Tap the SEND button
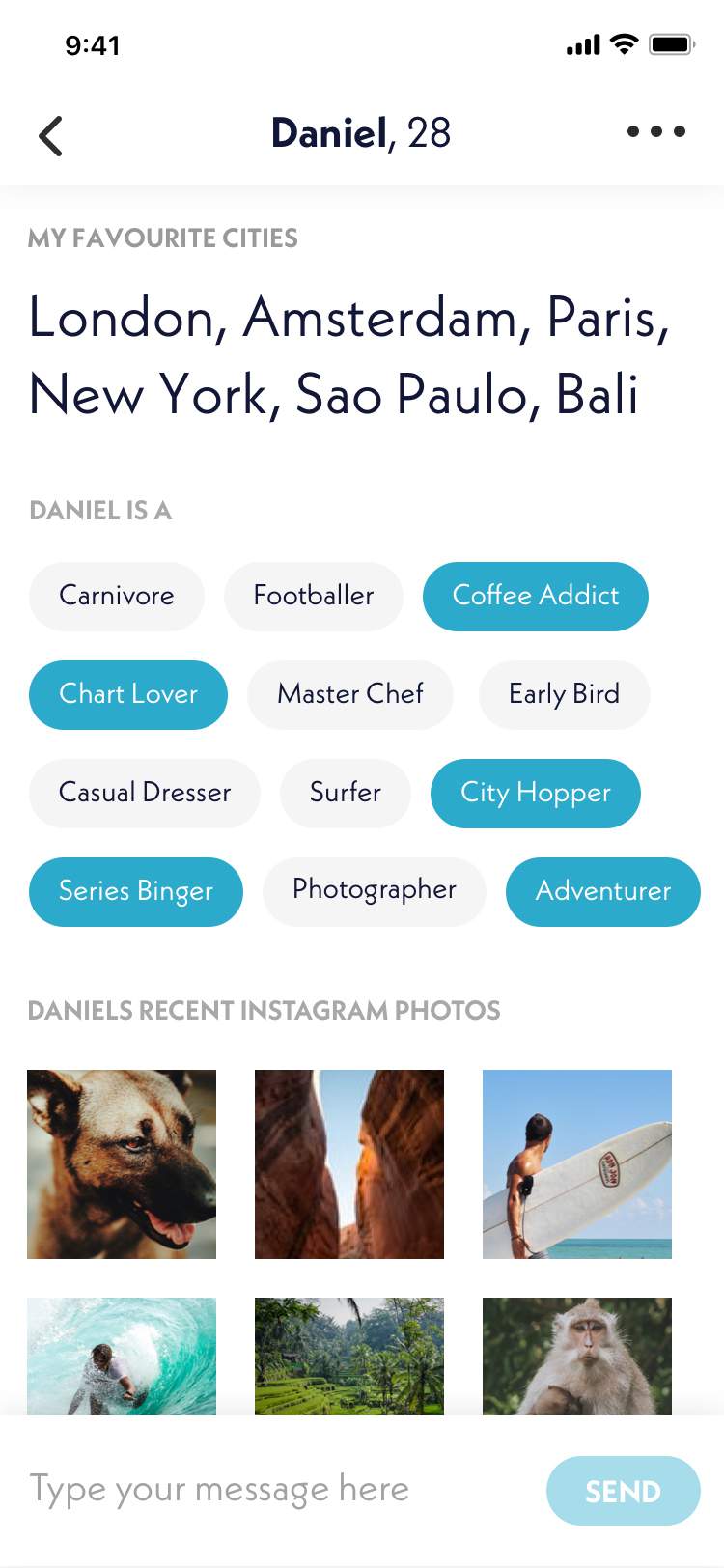Image resolution: width=724 pixels, height=1568 pixels. pyautogui.click(x=624, y=1491)
